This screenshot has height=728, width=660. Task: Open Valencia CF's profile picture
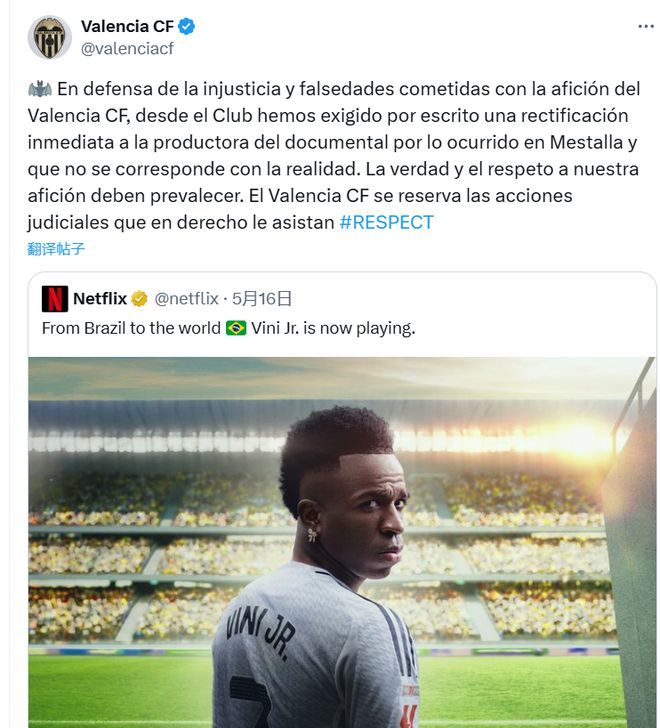[49, 38]
